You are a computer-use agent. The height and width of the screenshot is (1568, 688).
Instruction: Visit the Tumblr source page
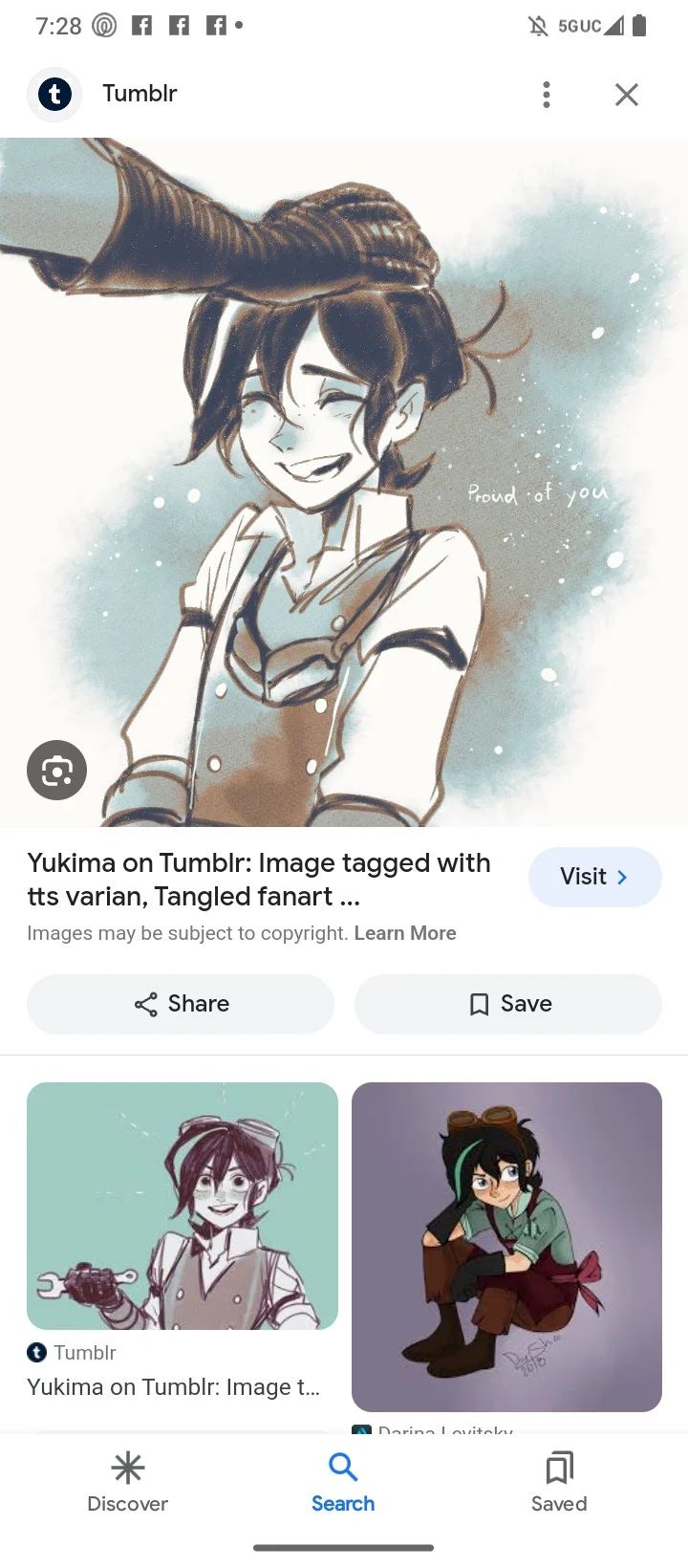pyautogui.click(x=594, y=877)
